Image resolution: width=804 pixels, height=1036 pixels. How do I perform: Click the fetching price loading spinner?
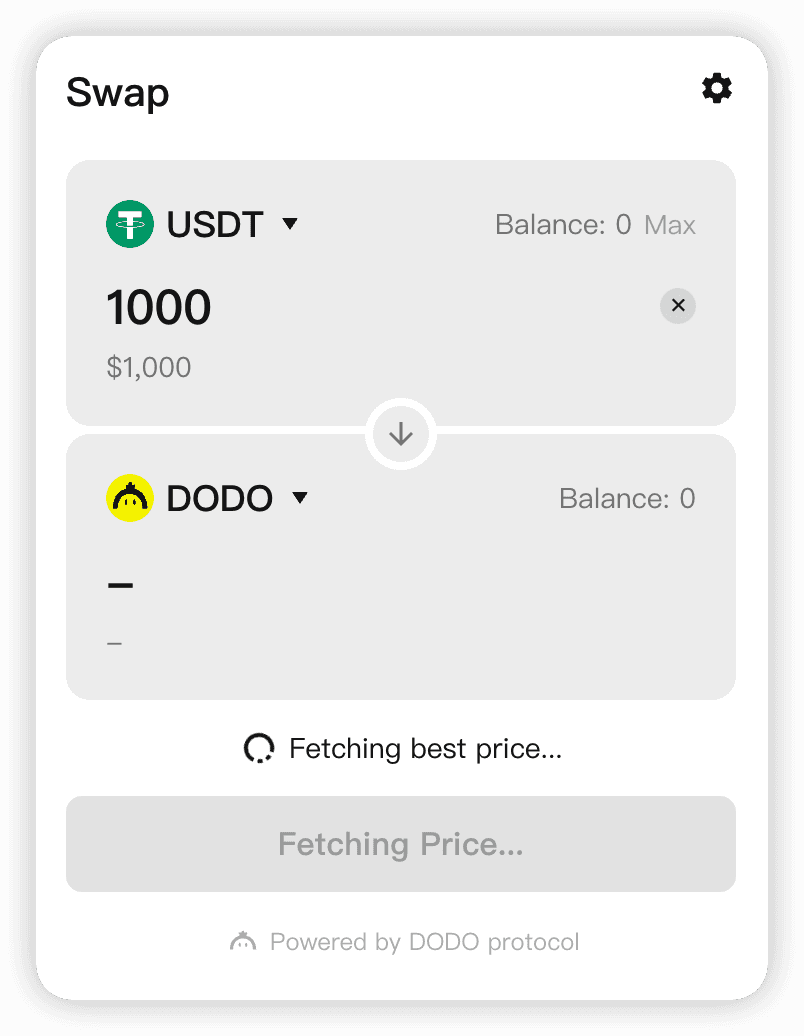[x=260, y=747]
